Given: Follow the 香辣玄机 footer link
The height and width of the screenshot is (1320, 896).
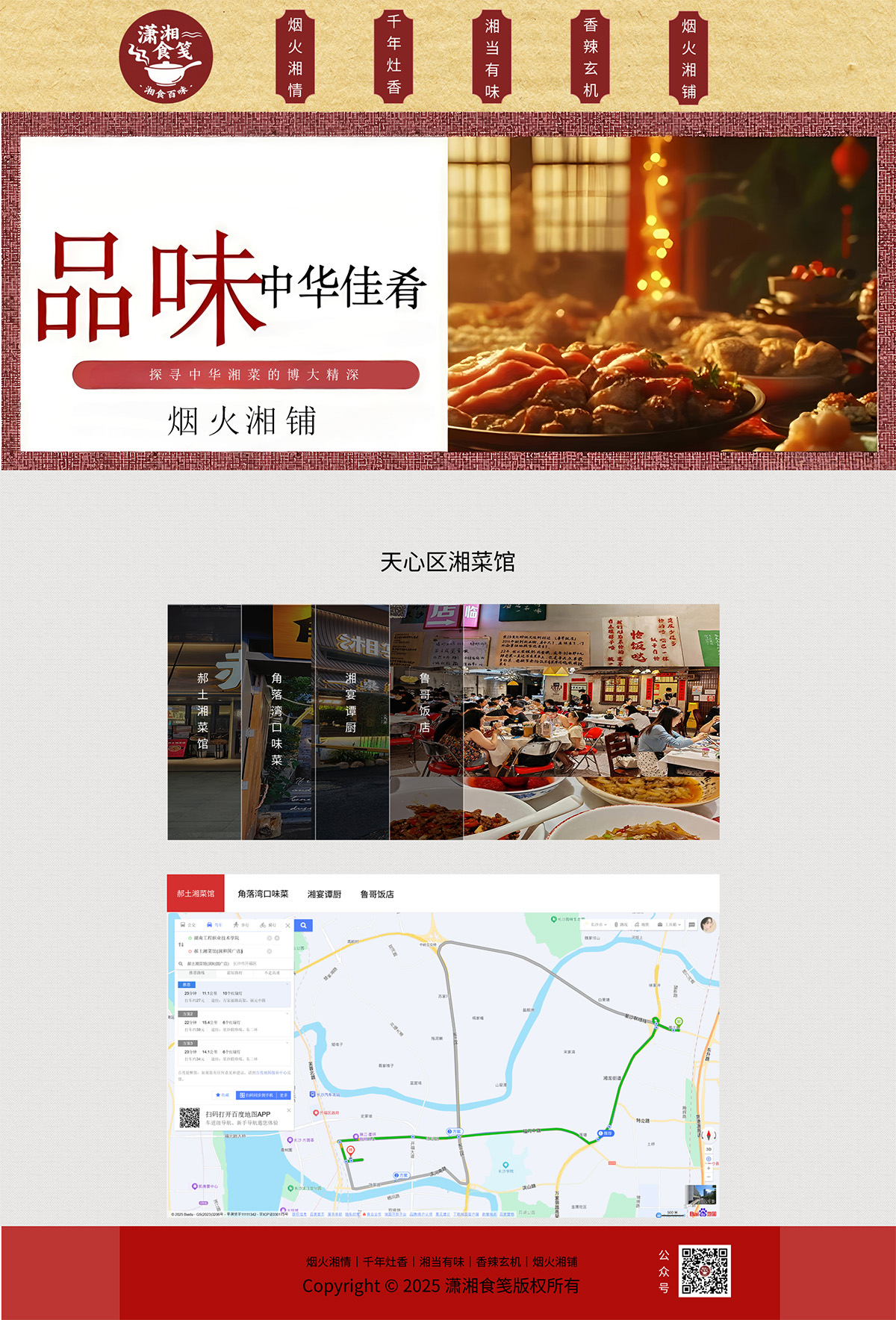Looking at the screenshot, I should pyautogui.click(x=499, y=1262).
